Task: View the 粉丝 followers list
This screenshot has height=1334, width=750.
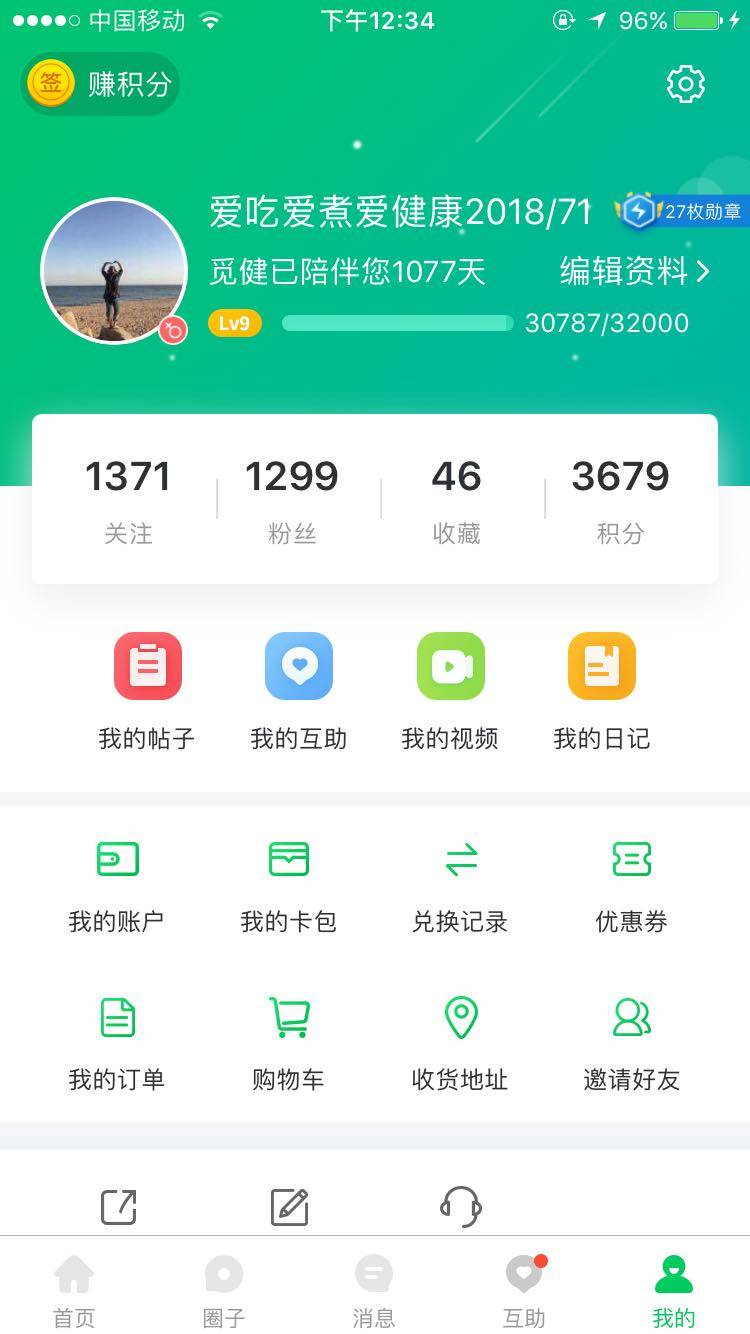Action: (292, 498)
